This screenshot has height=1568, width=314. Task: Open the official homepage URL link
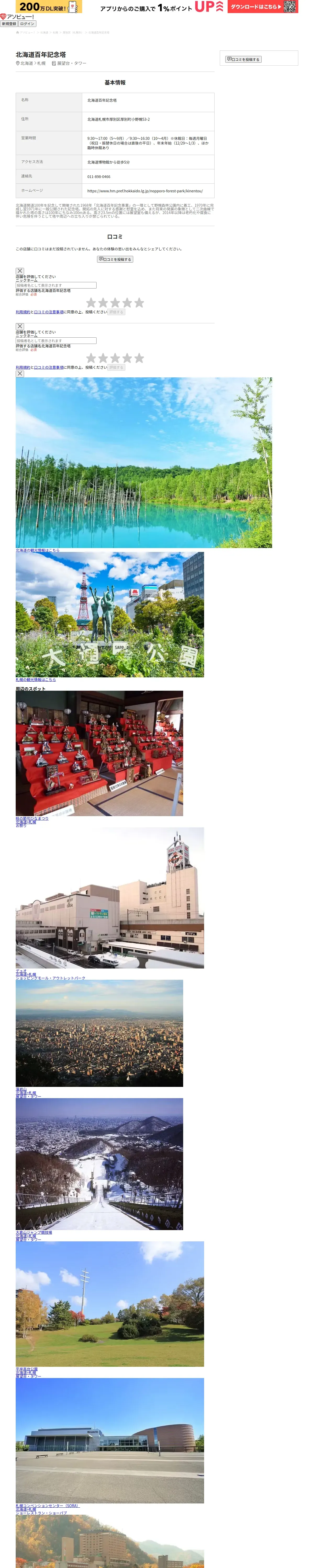tap(145, 191)
